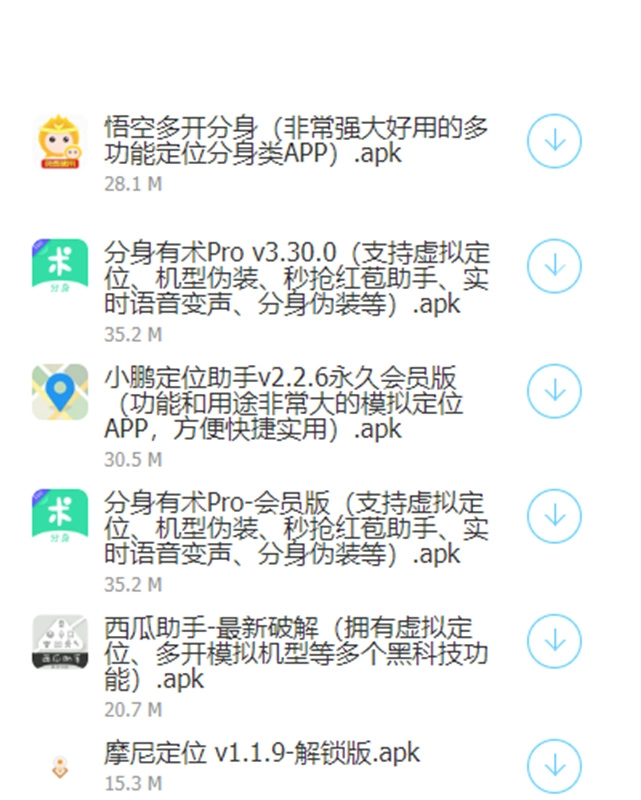Open the 摩尼定位 v1.1.9-解锁版 file row
This screenshot has width=641, height=800.
[x=262, y=752]
